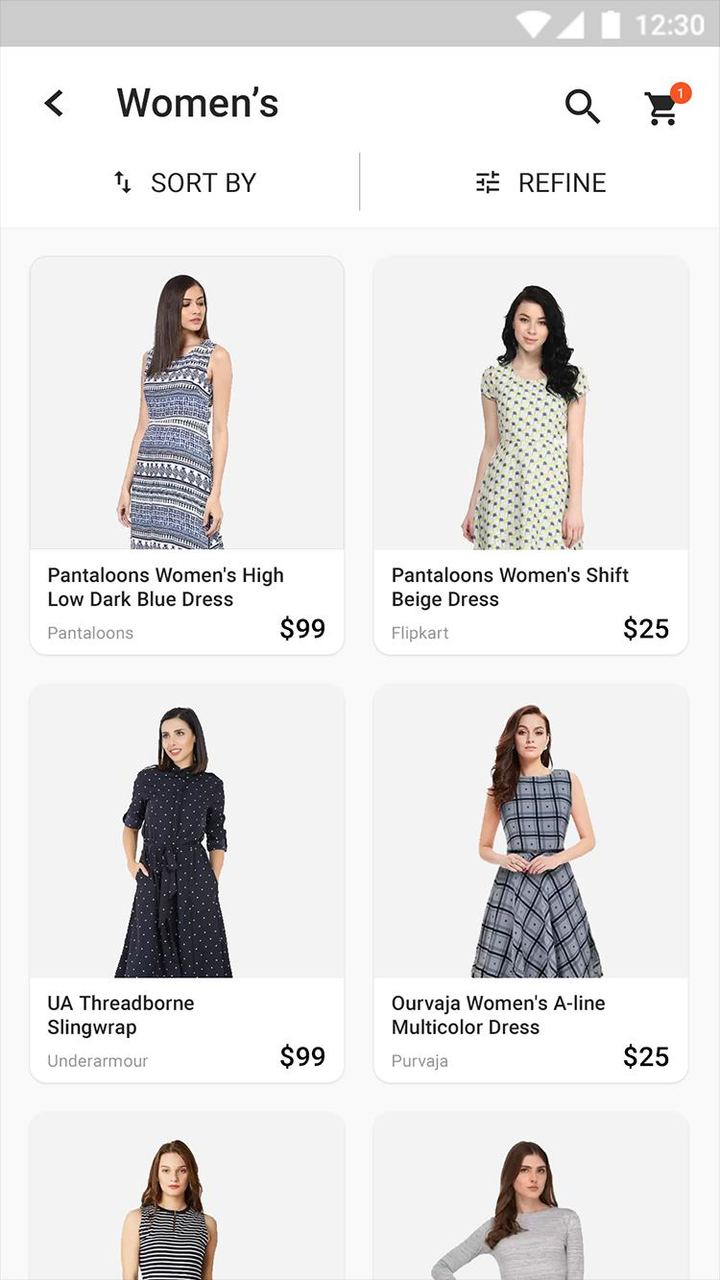
Task: Open the Sort By options
Action: point(185,183)
